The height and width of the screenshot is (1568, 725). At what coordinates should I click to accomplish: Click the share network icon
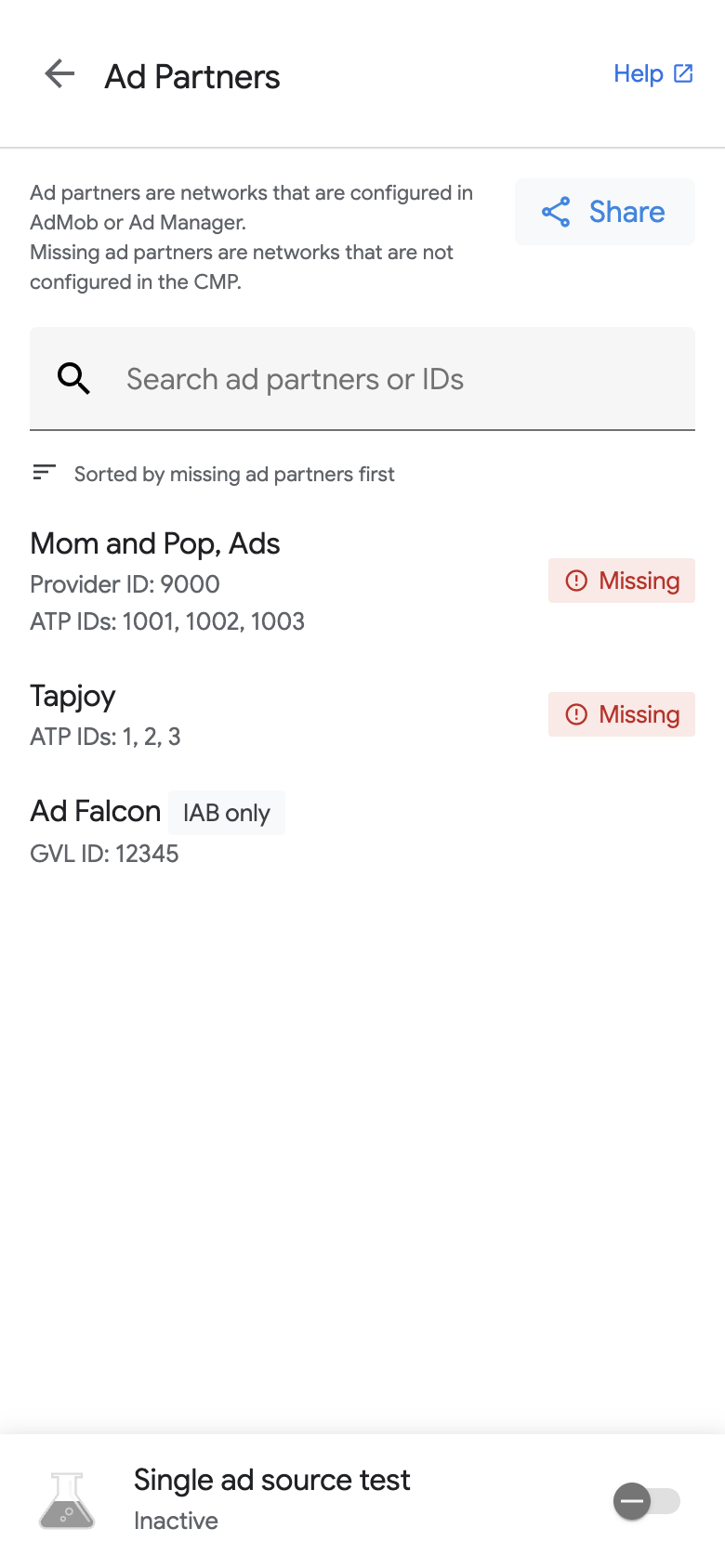[x=555, y=212]
